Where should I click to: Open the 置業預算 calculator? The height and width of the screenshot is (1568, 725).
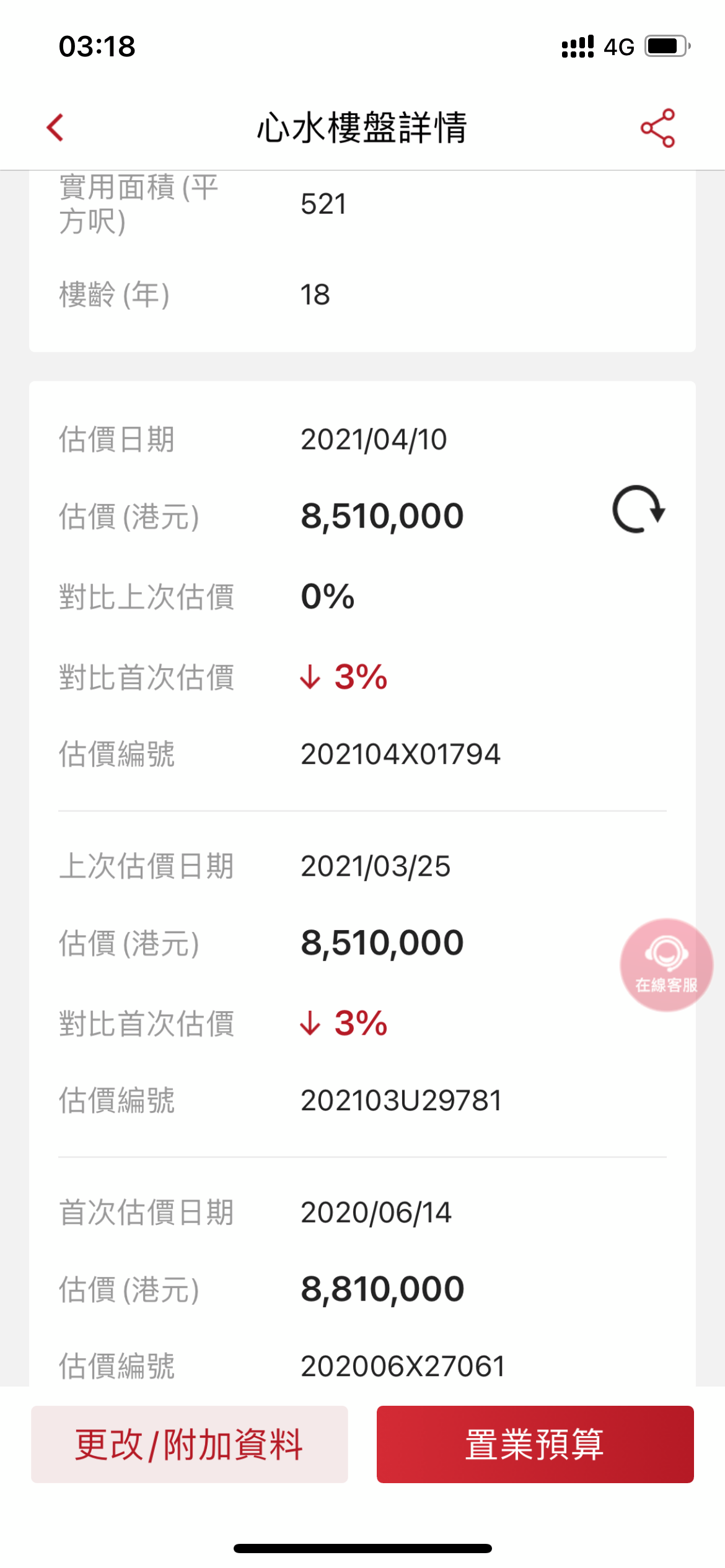tap(535, 1444)
